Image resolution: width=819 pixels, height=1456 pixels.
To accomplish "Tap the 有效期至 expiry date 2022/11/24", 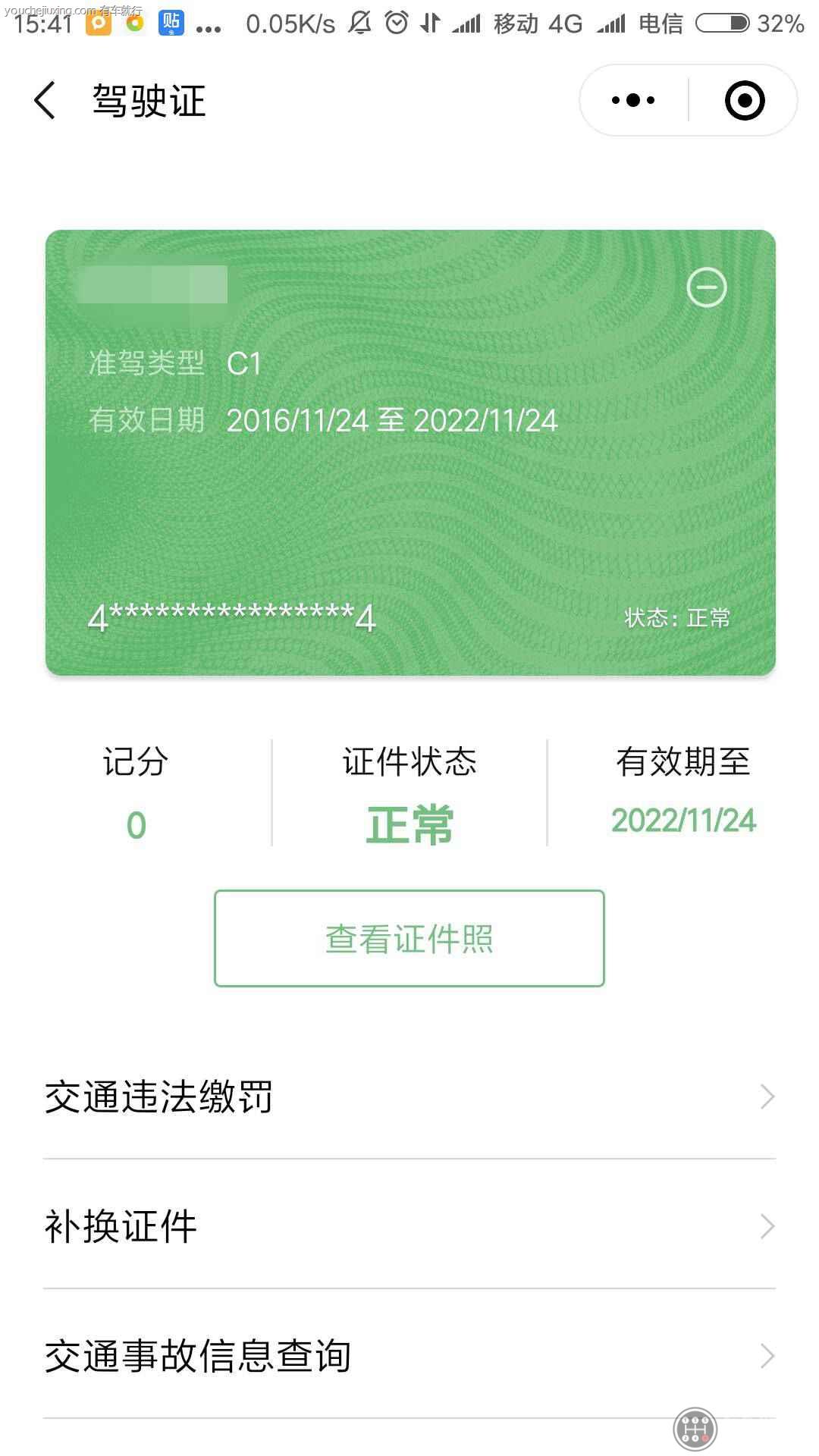I will [683, 820].
